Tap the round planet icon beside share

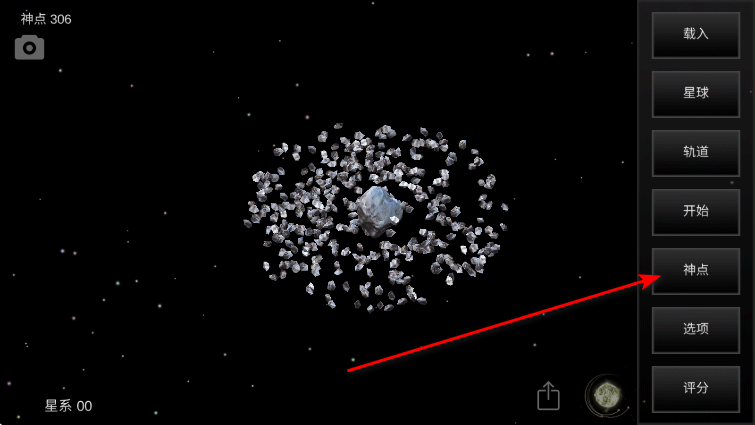click(x=605, y=396)
